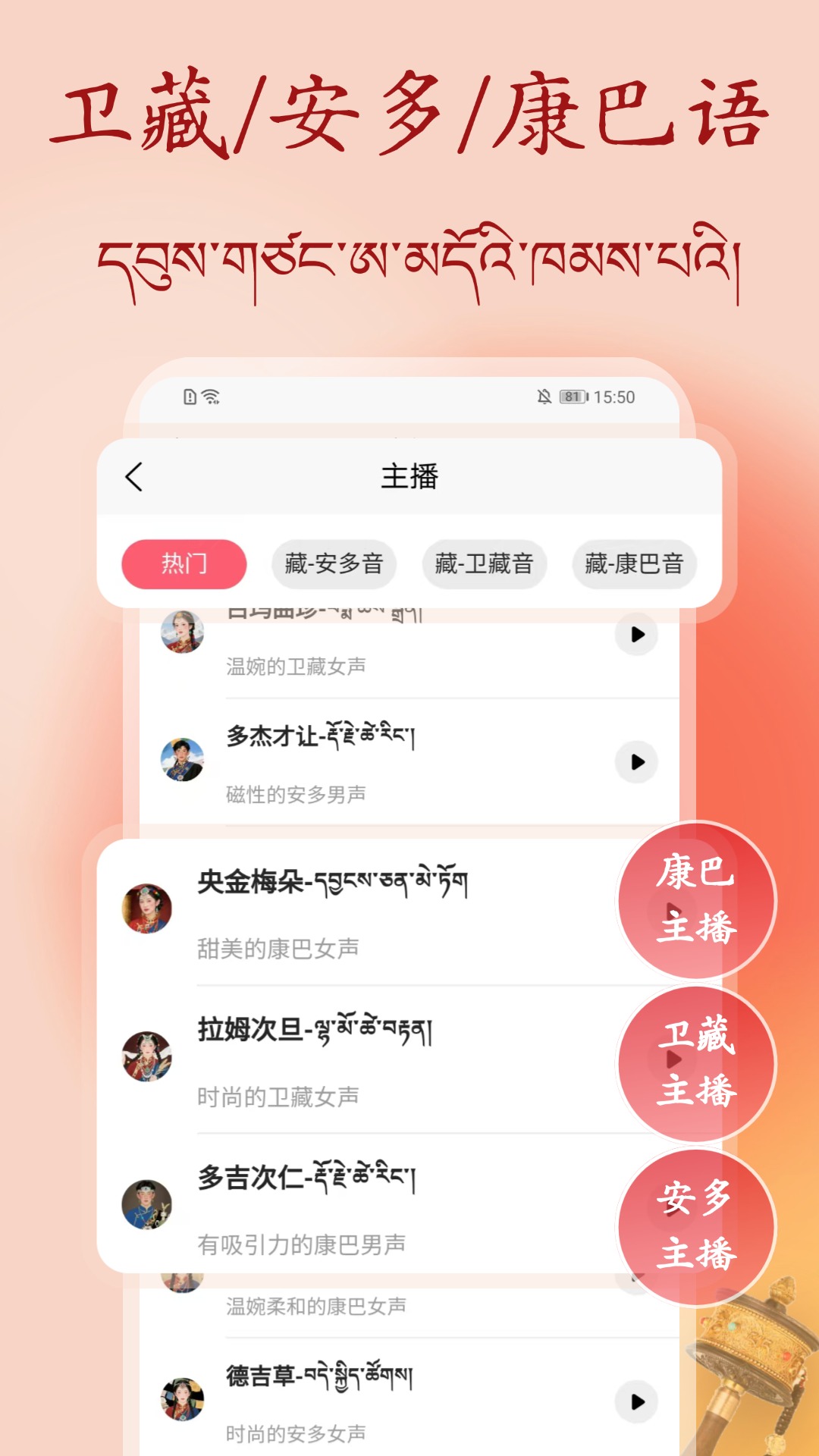Switch to the 藏-卫藏音 tab

484,563
